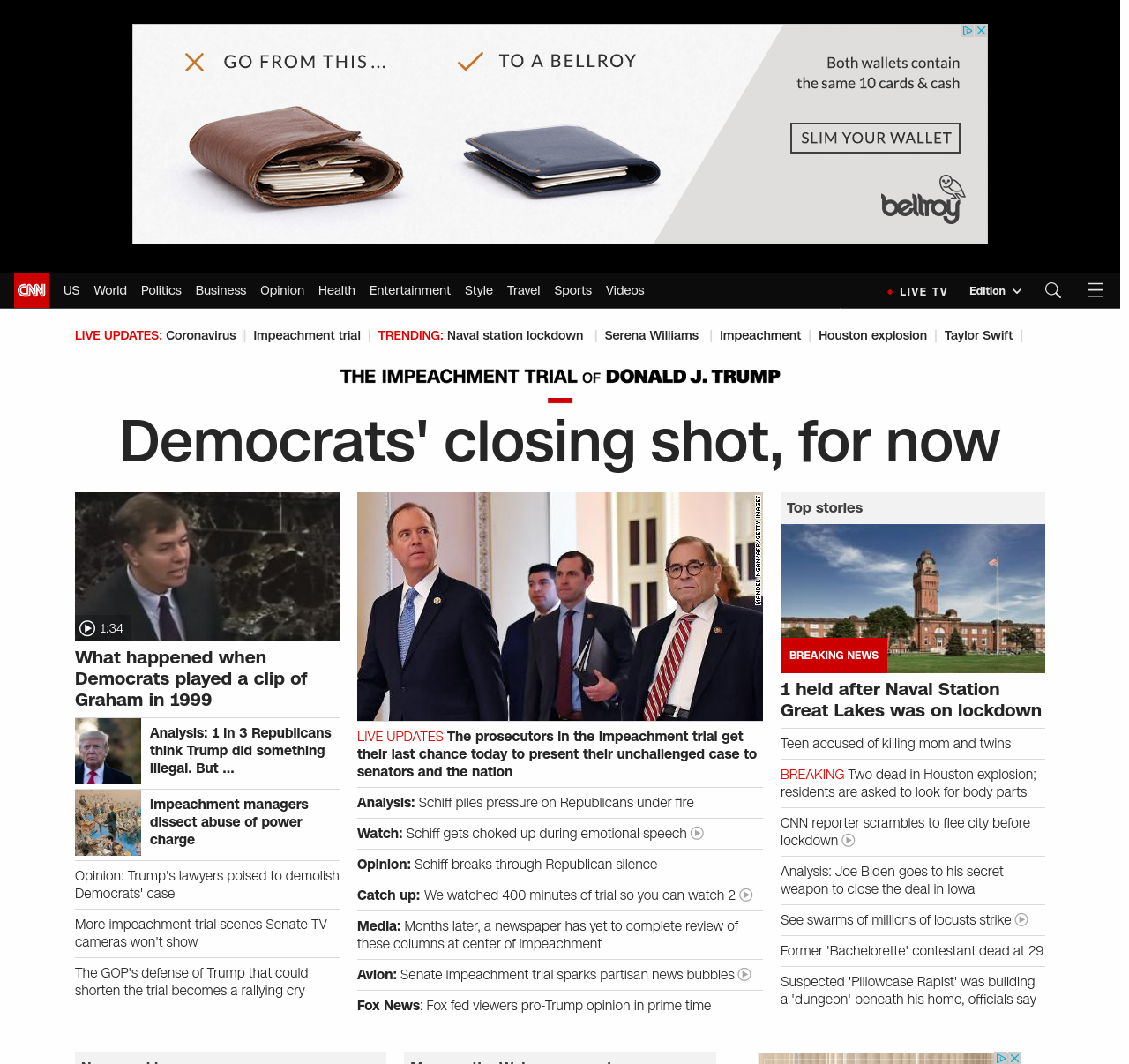Image resolution: width=1129 pixels, height=1064 pixels.
Task: Go to the CNN home logo
Action: pyautogui.click(x=32, y=290)
